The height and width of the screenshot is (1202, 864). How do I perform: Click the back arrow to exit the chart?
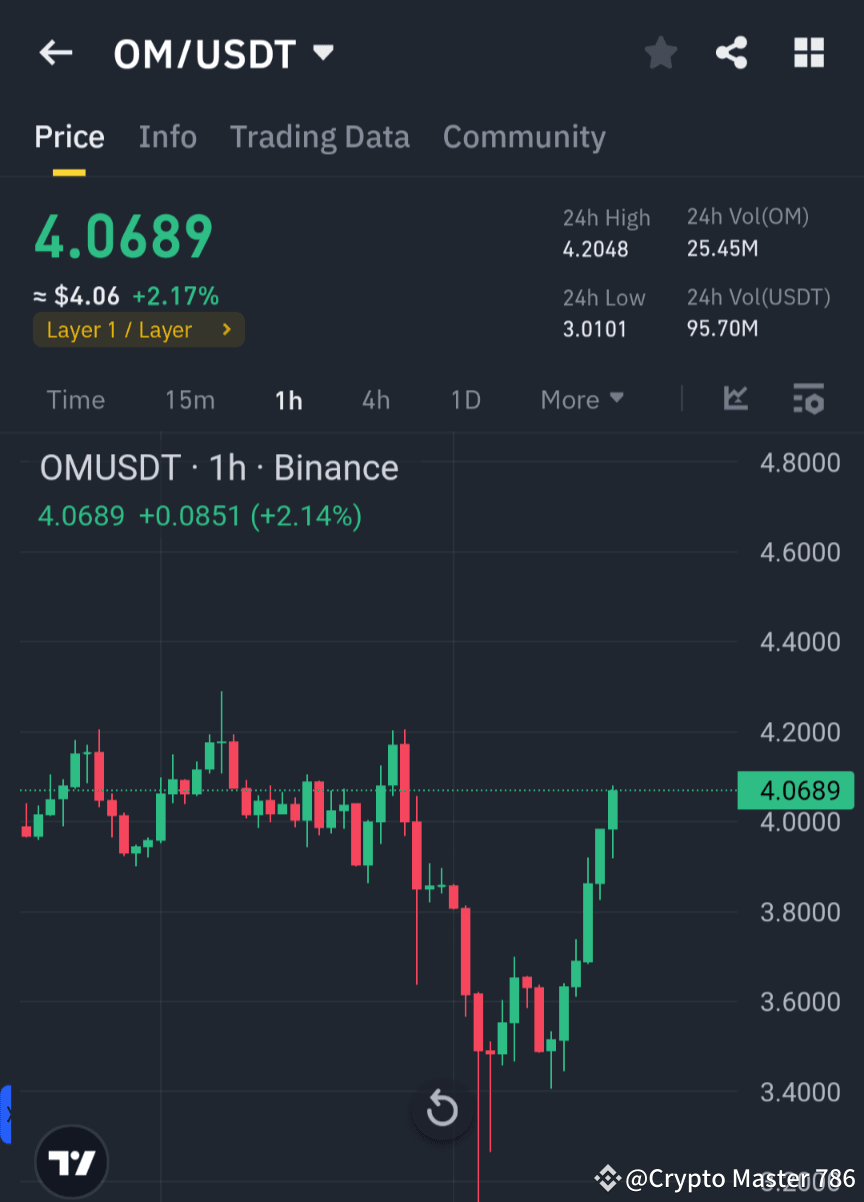pyautogui.click(x=55, y=53)
